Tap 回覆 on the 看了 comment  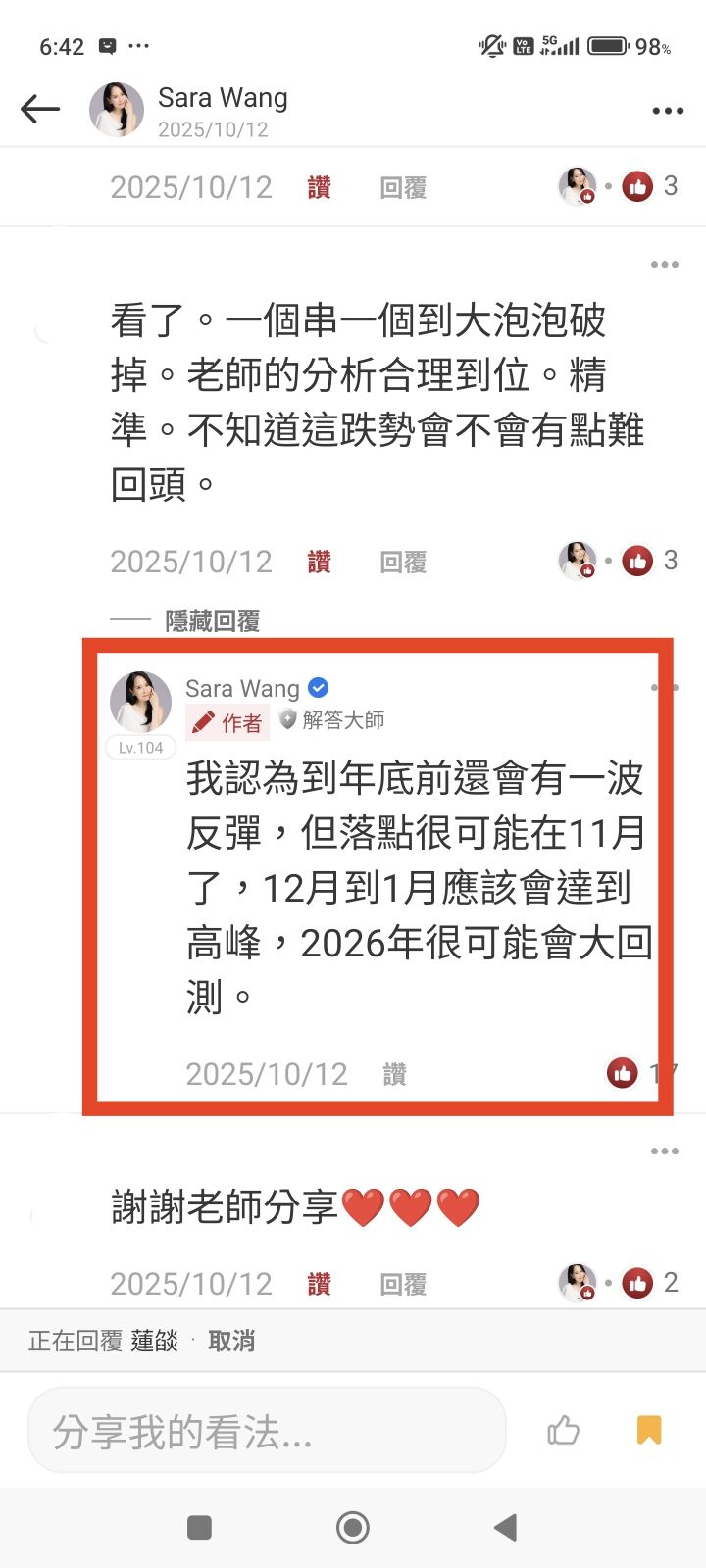pos(403,562)
